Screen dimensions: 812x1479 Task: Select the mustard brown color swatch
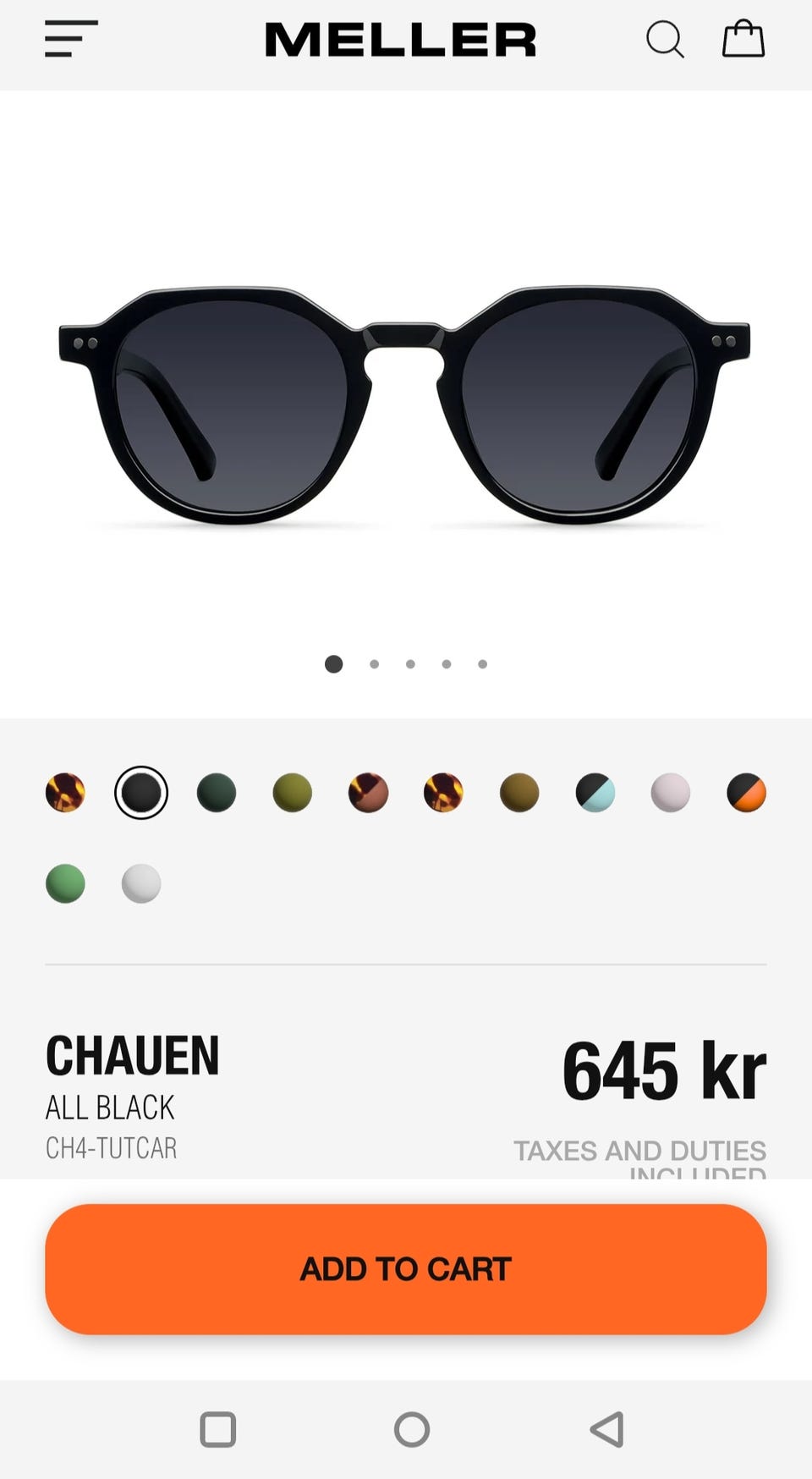519,793
